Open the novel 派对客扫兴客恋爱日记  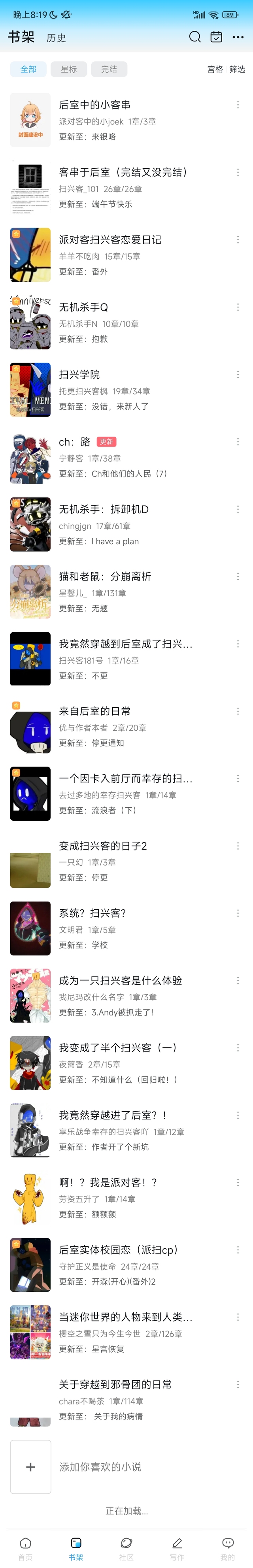(x=110, y=240)
